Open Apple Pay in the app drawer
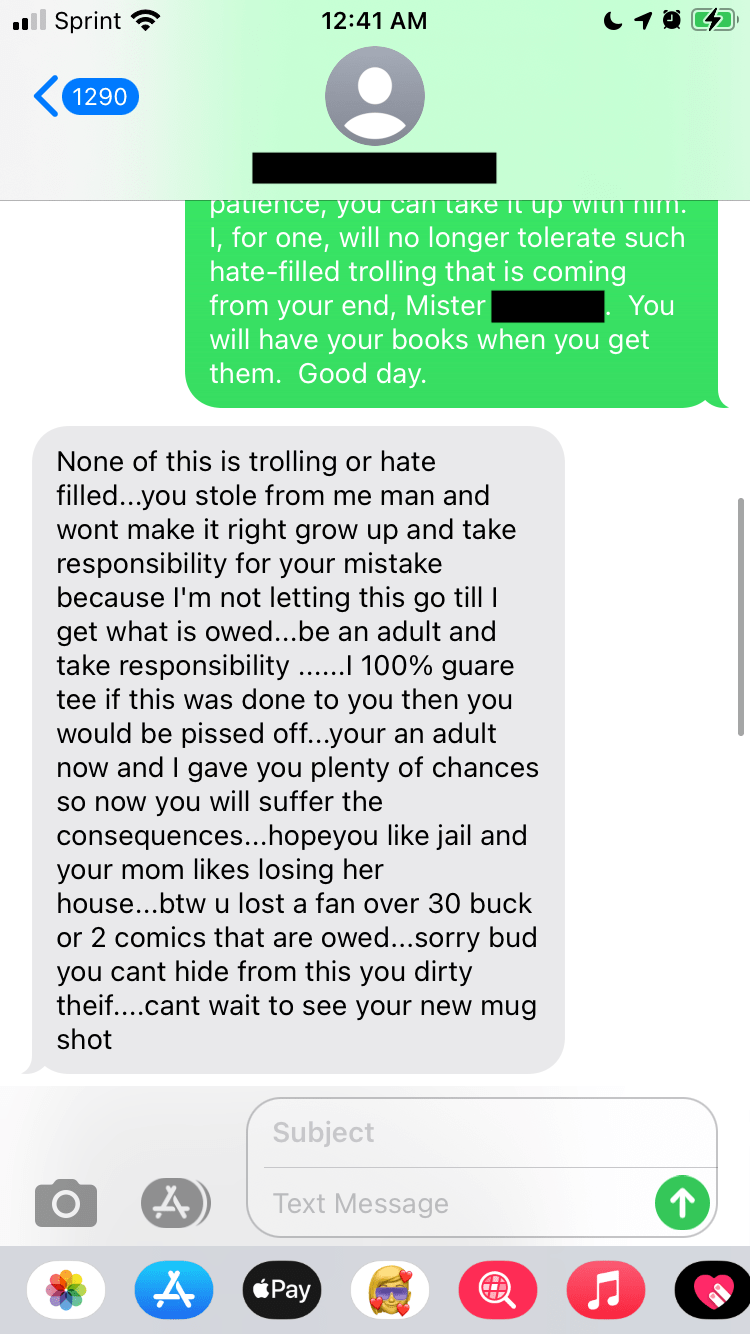Viewport: 750px width, 1334px height. [x=282, y=1290]
